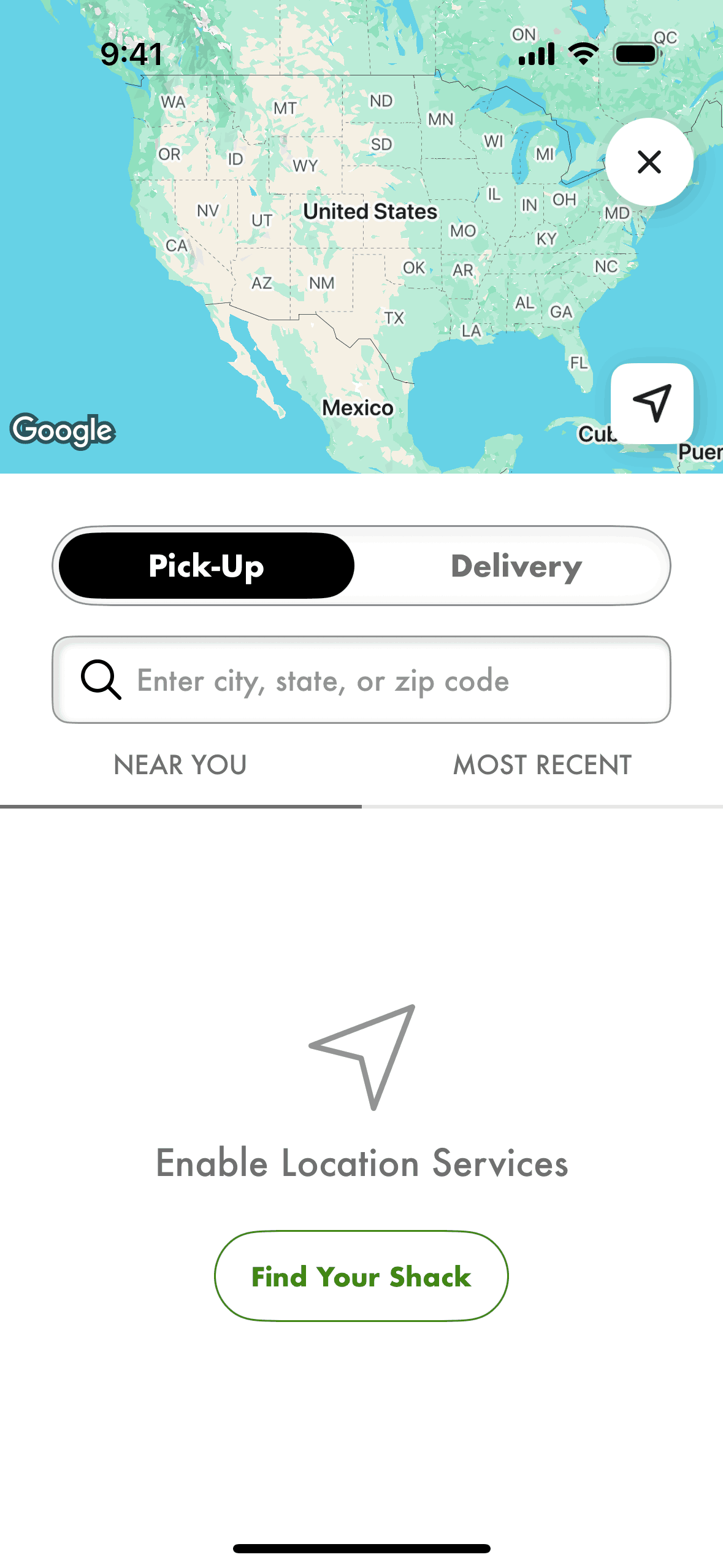Tap United States label on the map

[370, 211]
